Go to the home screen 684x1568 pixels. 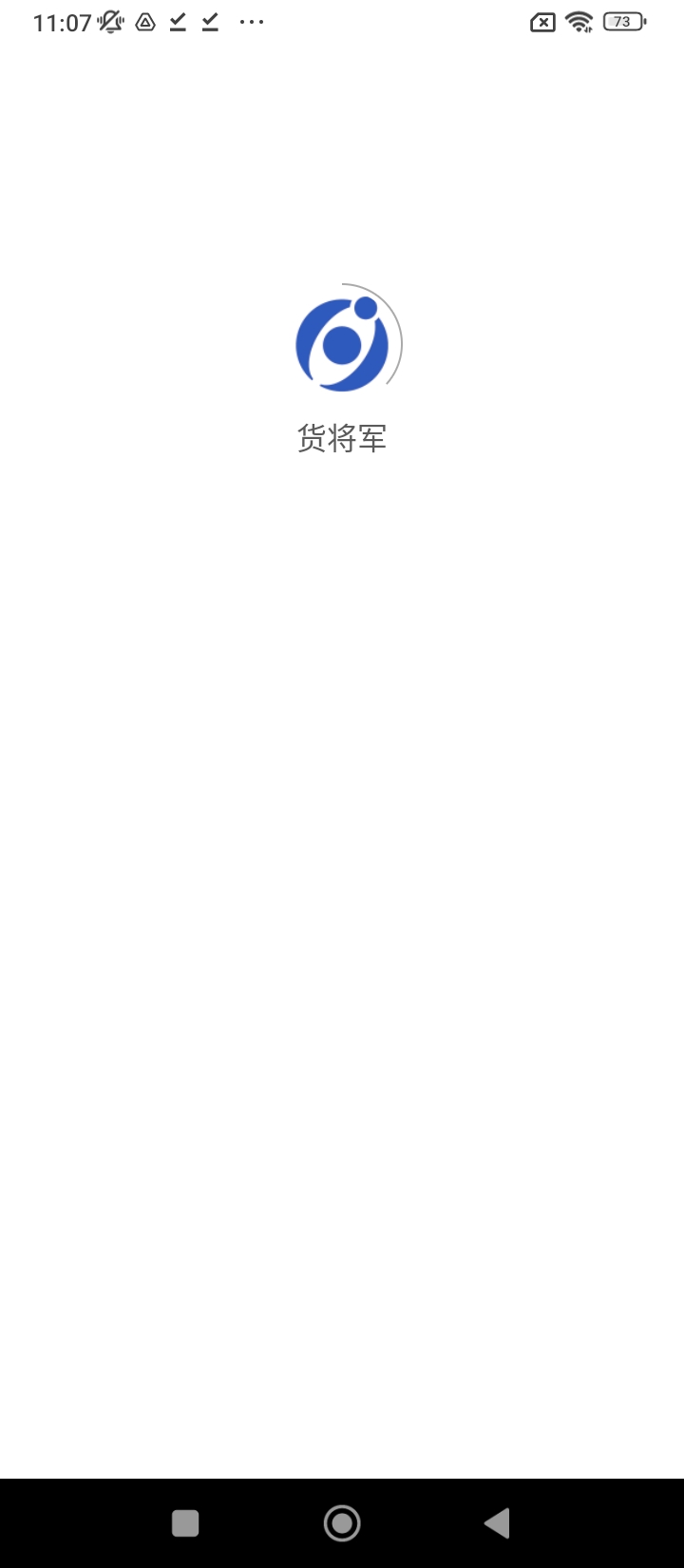tap(342, 1523)
